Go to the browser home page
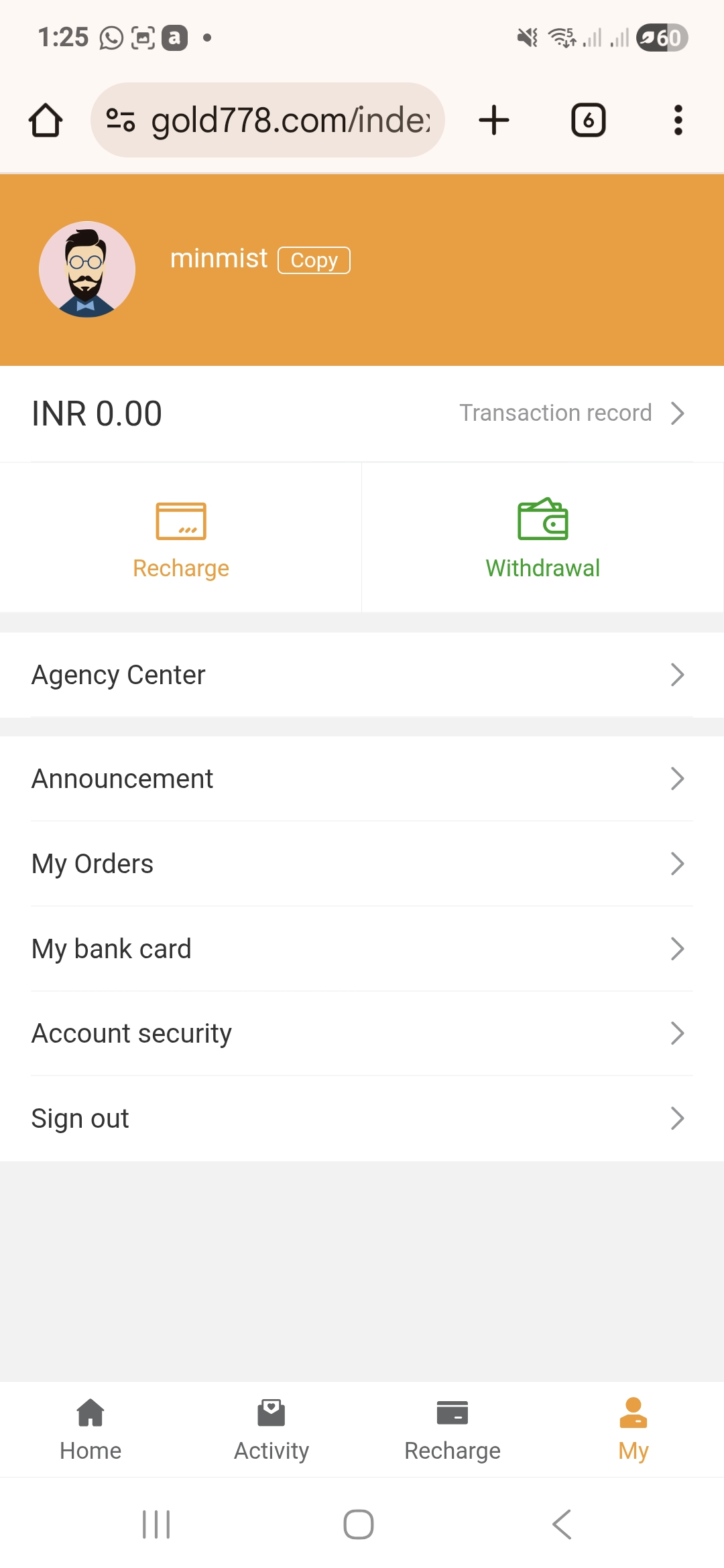Image resolution: width=724 pixels, height=1568 pixels. point(46,121)
